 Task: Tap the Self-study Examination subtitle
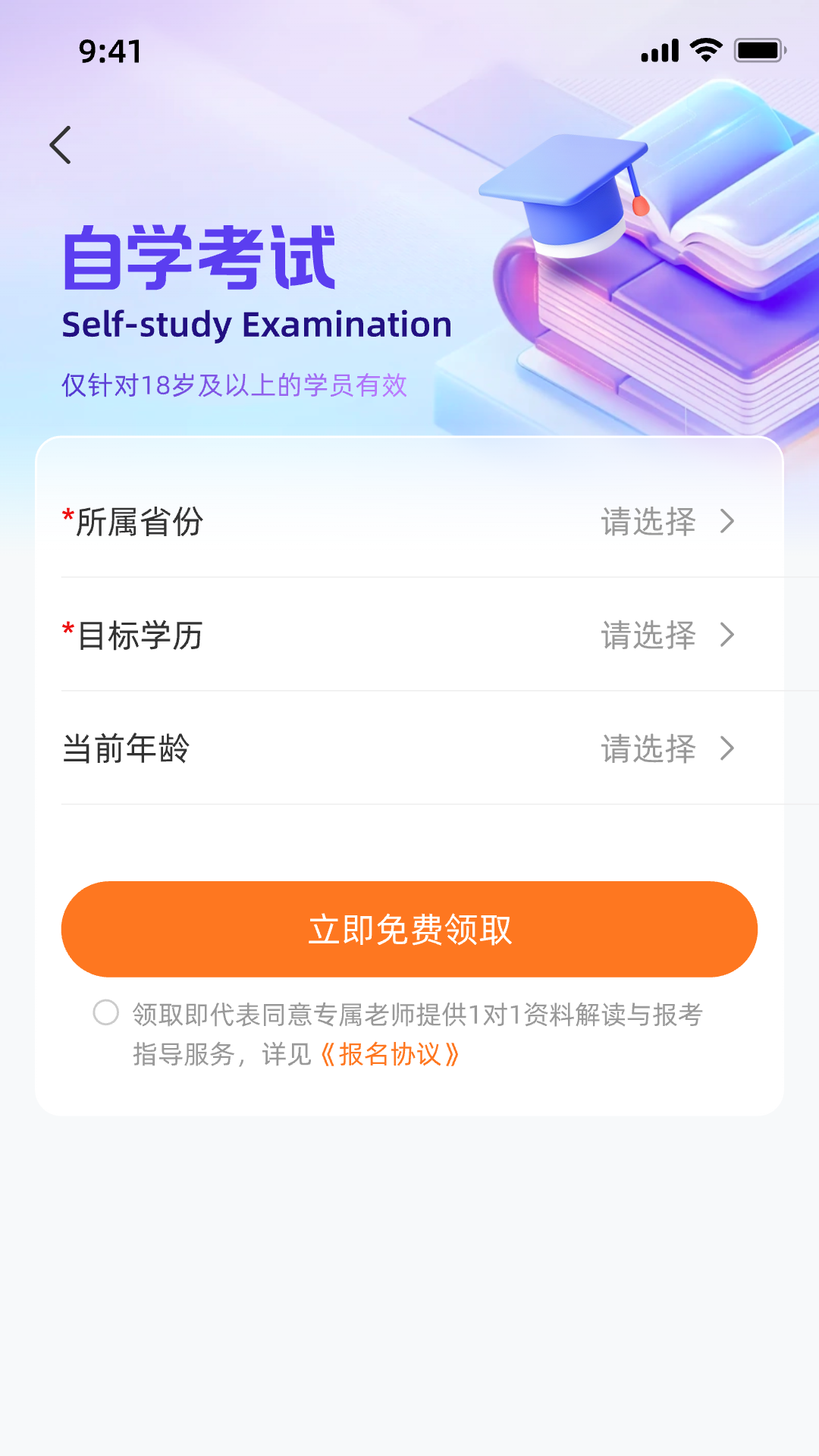pos(256,324)
